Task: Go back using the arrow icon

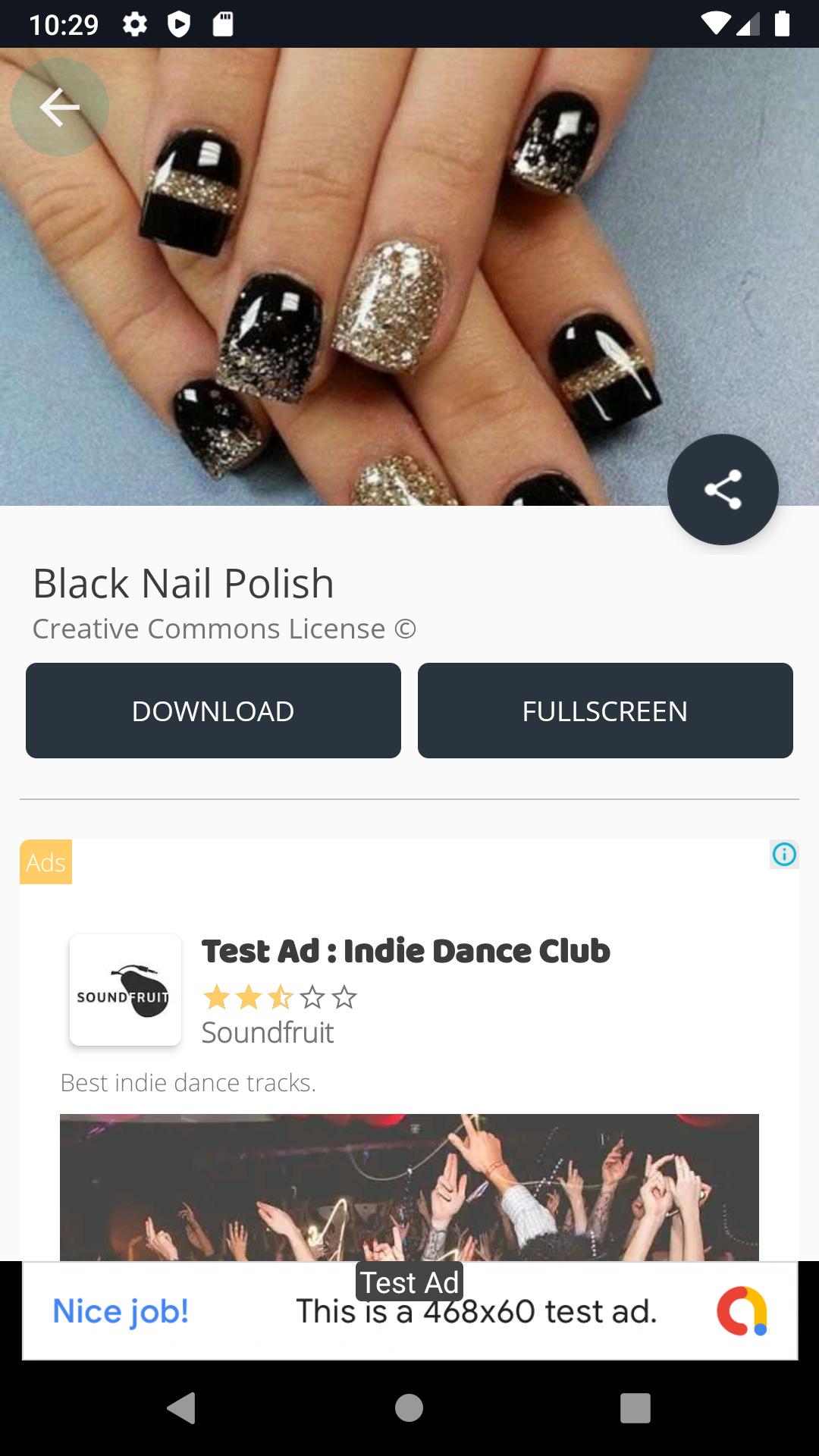Action: (x=59, y=107)
